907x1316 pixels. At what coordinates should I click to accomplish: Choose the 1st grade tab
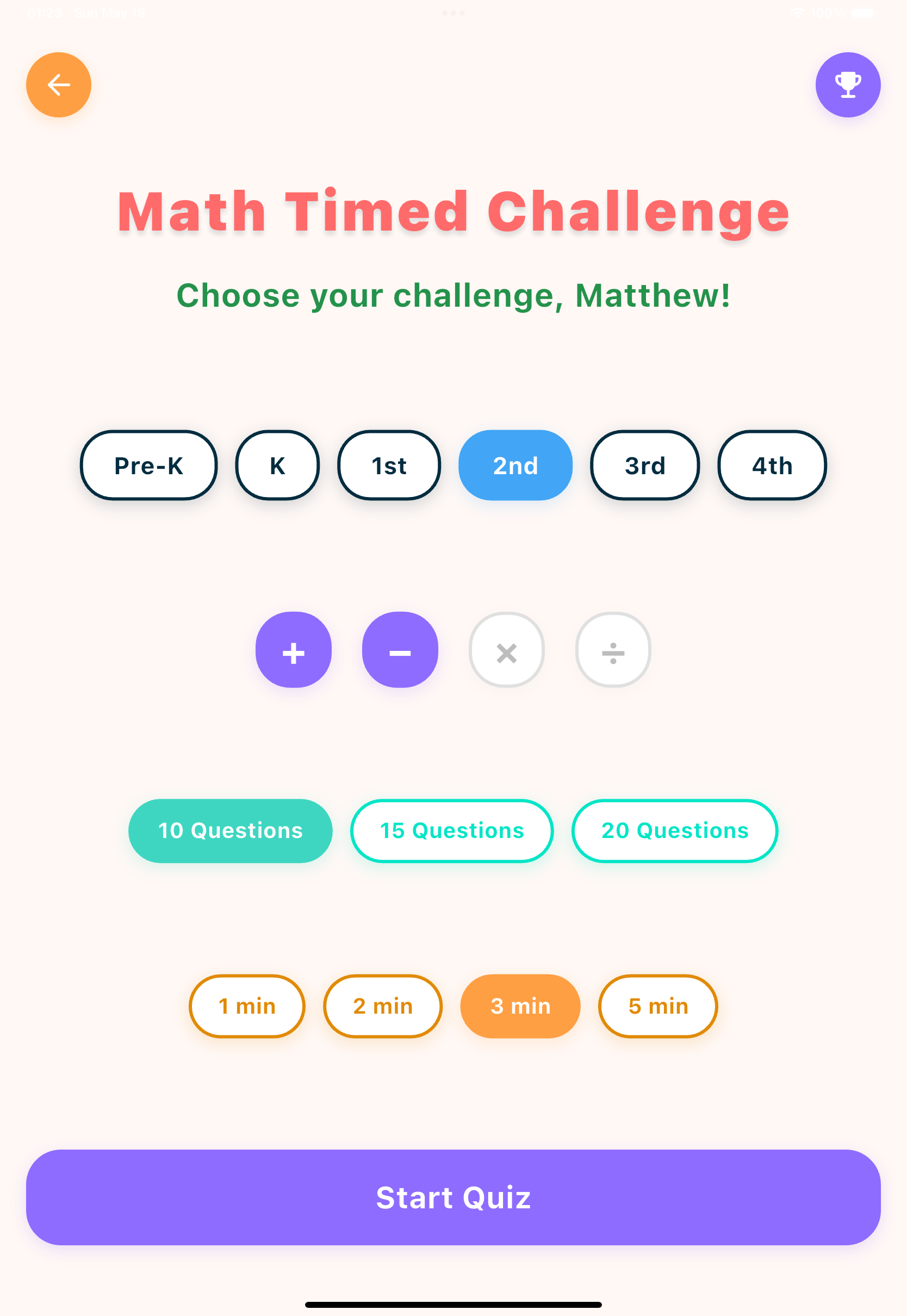click(389, 465)
